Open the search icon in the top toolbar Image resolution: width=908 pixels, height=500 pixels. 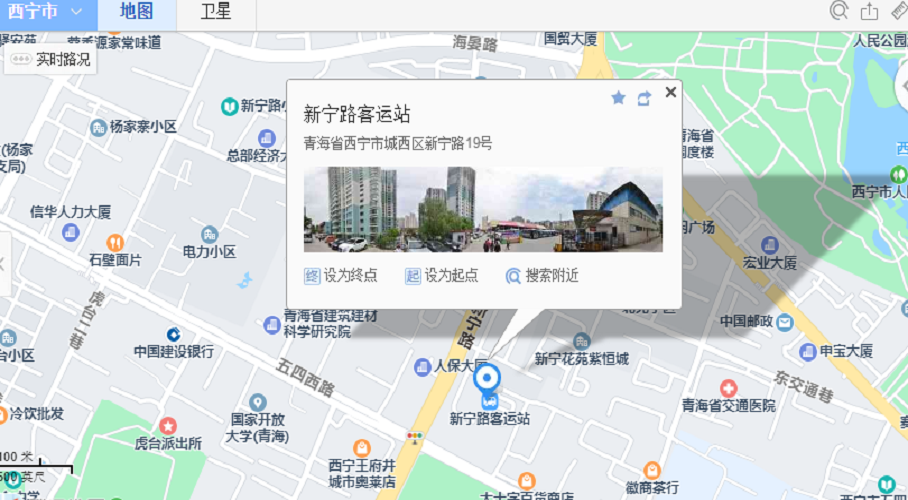(x=838, y=11)
